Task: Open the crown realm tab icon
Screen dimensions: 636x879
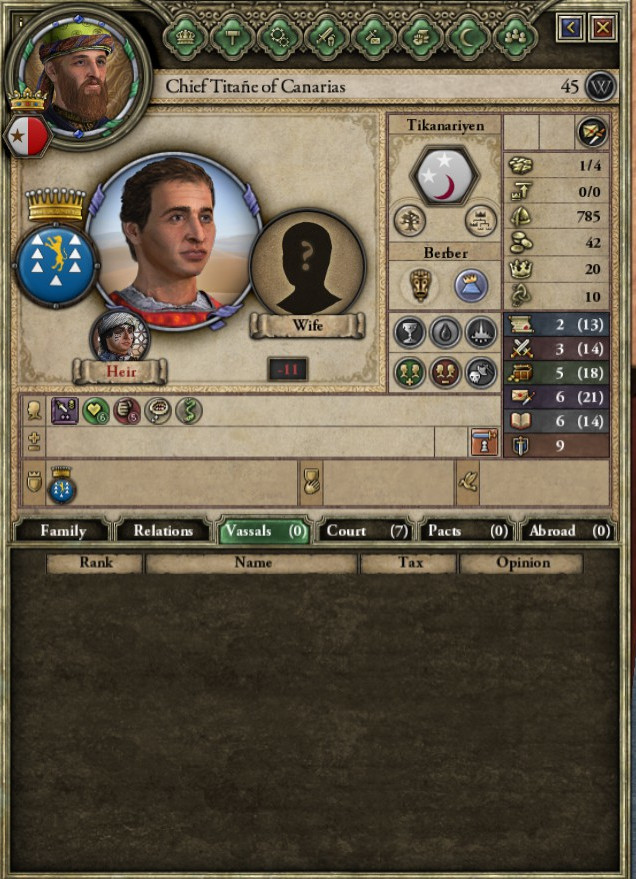Action: tap(186, 38)
